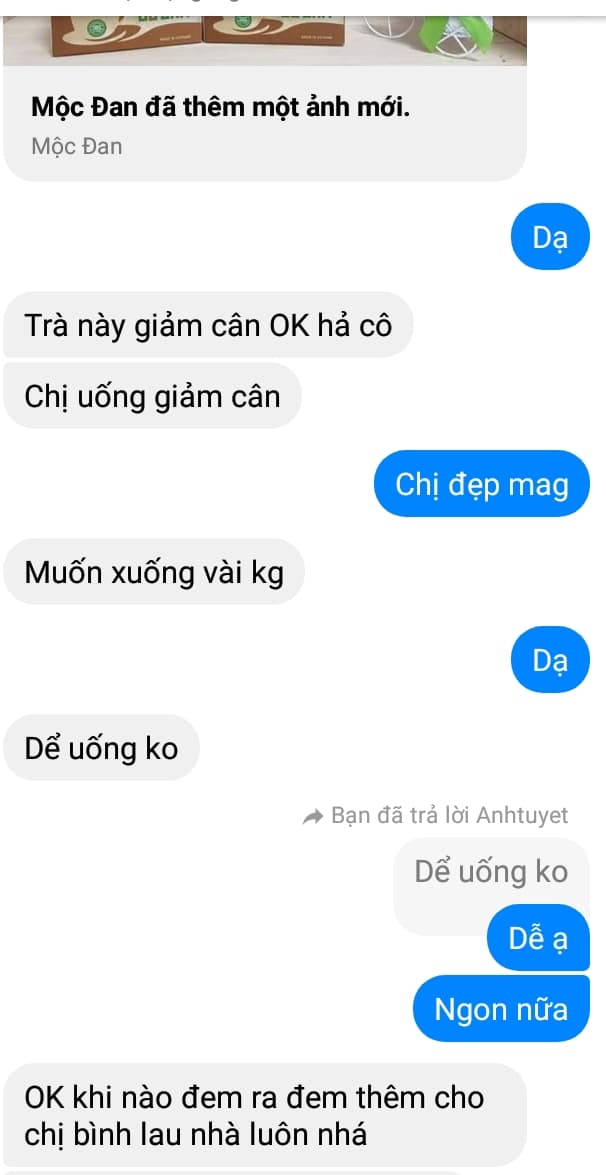Jump to the quoted "Dể uống ko" reply message
Screen dimensions: 606x1175
(x=490, y=872)
